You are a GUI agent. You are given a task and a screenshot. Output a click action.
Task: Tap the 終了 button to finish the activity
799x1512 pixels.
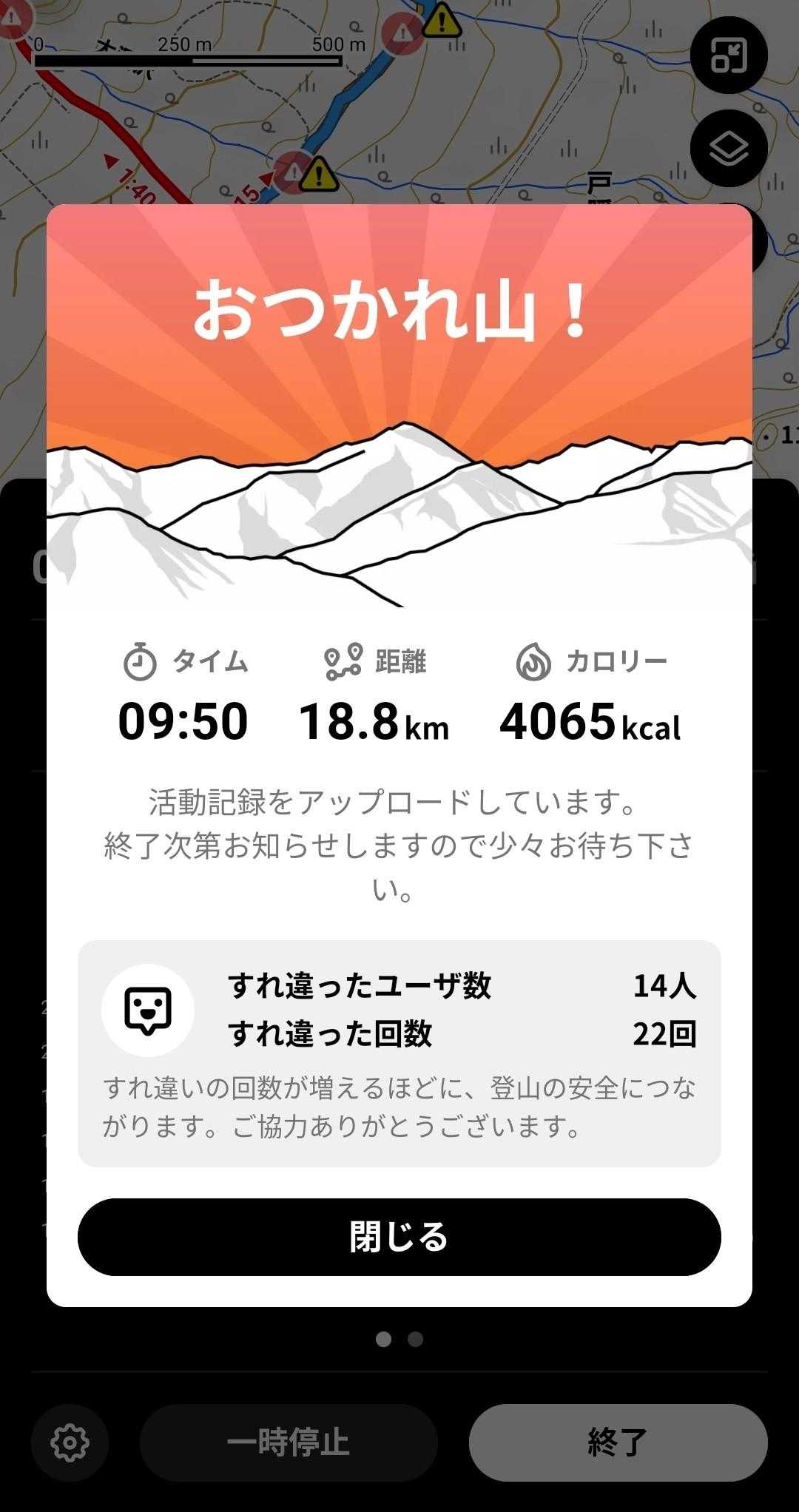click(618, 1442)
